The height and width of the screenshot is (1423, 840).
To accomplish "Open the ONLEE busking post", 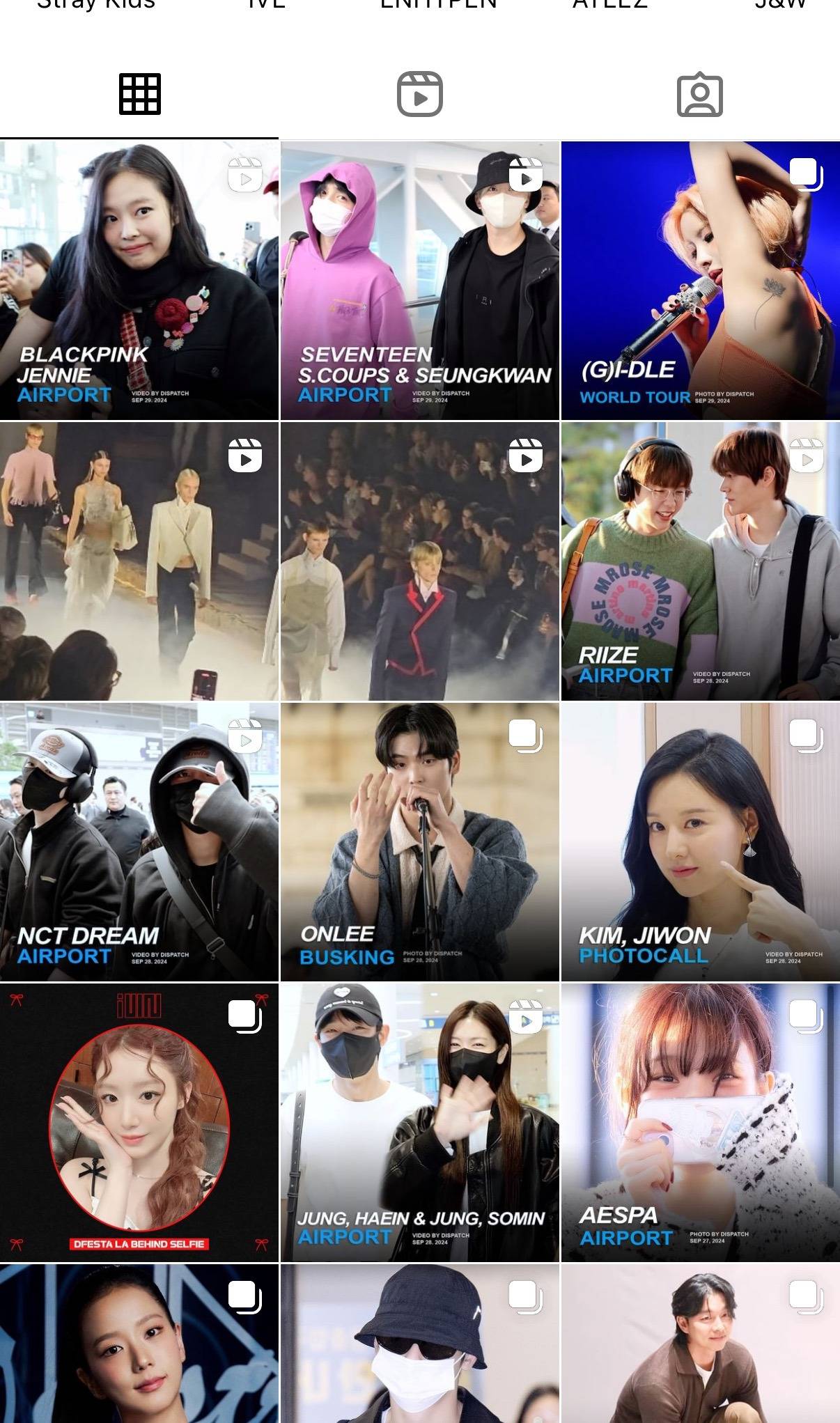I will tap(419, 841).
